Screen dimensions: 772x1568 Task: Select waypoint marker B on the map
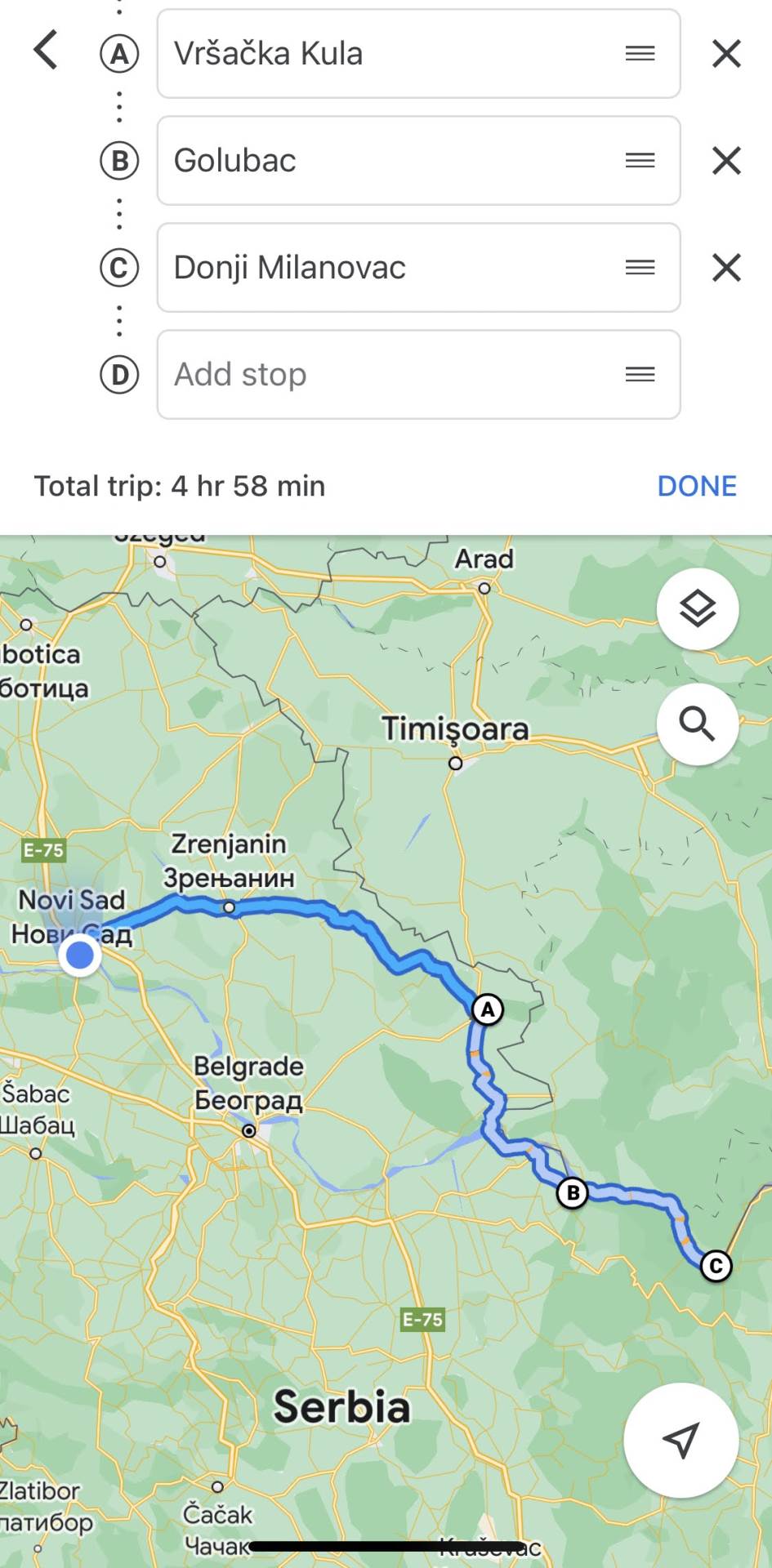point(572,1193)
